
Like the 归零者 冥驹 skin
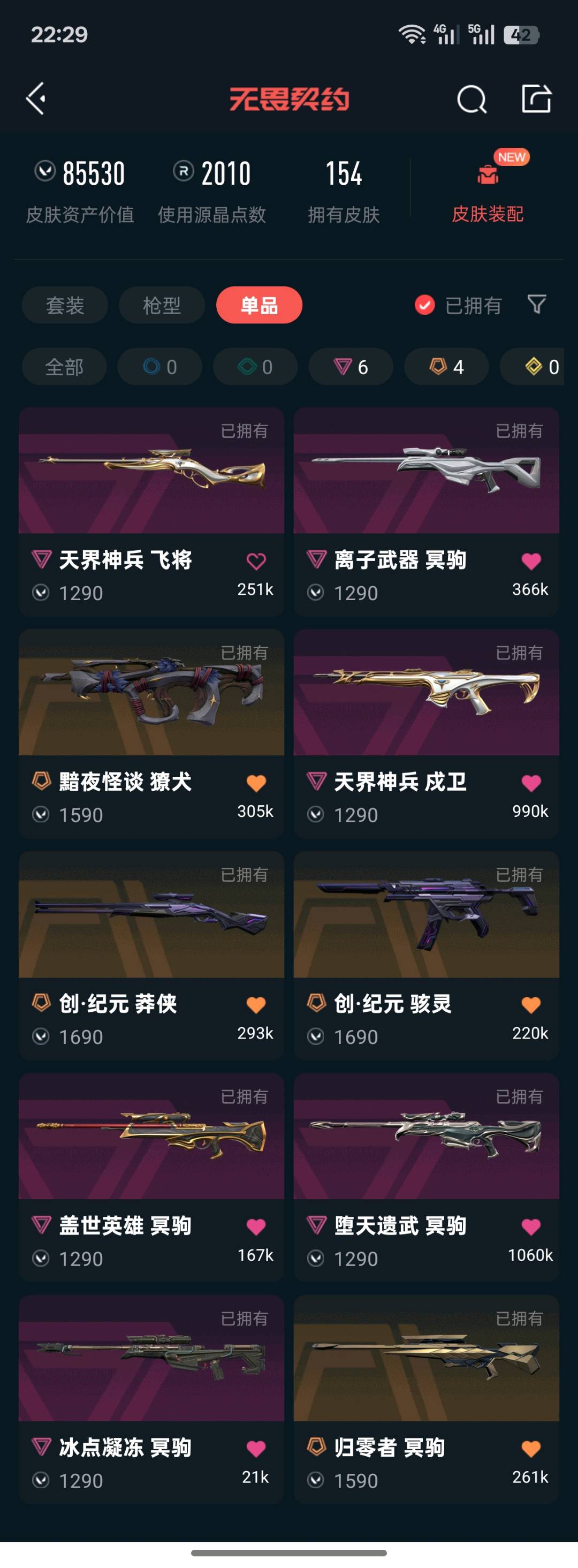pos(531,1449)
